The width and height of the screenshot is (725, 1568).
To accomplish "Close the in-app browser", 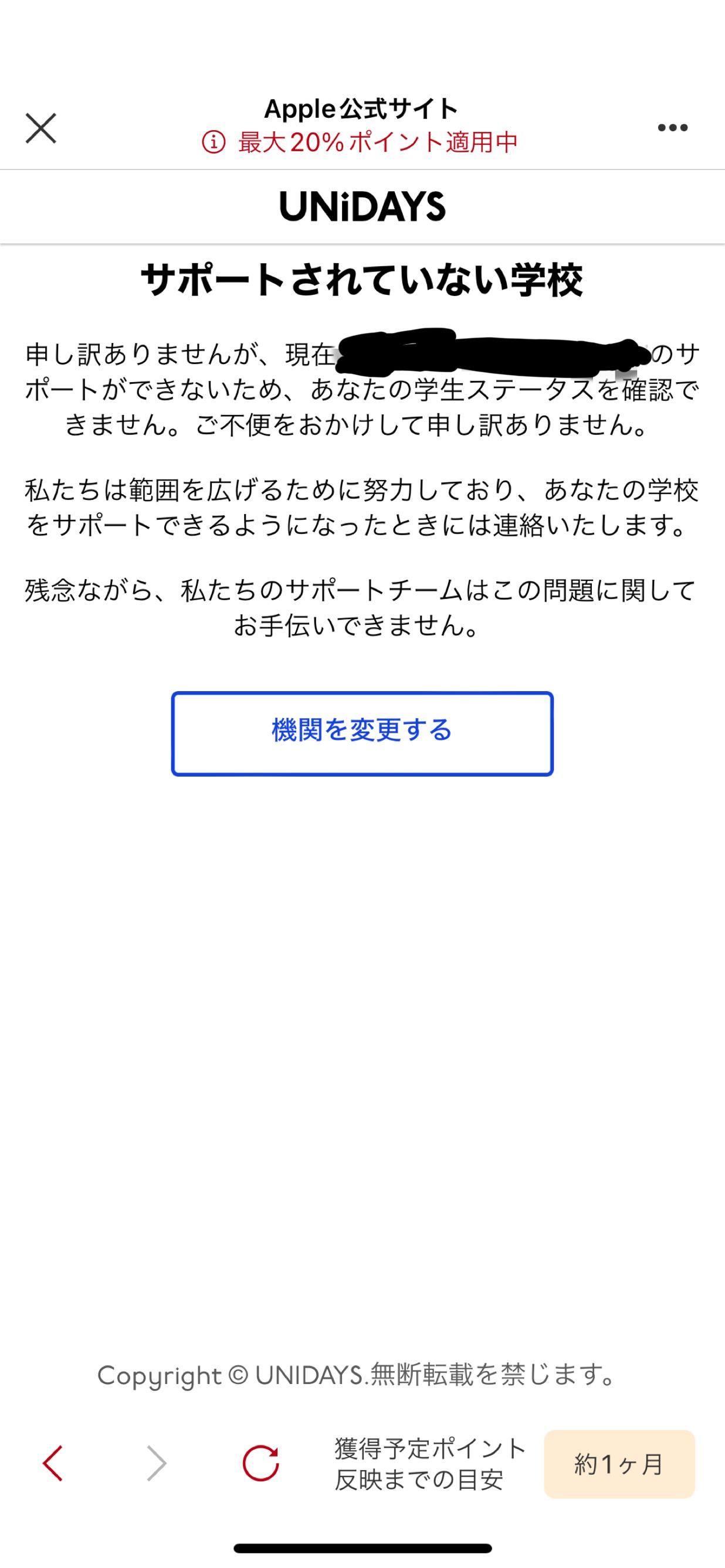I will point(41,128).
